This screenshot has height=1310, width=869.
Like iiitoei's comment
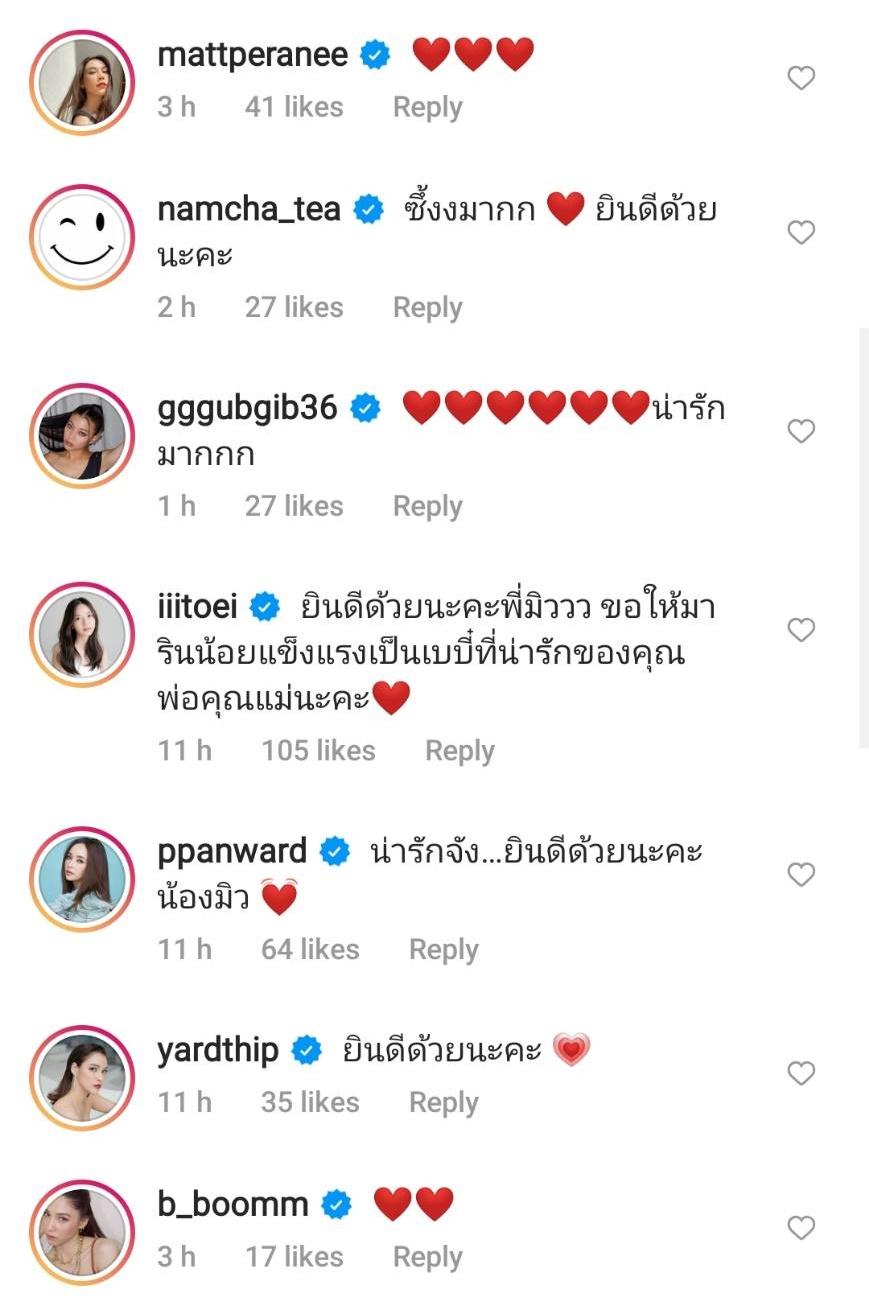pyautogui.click(x=801, y=630)
